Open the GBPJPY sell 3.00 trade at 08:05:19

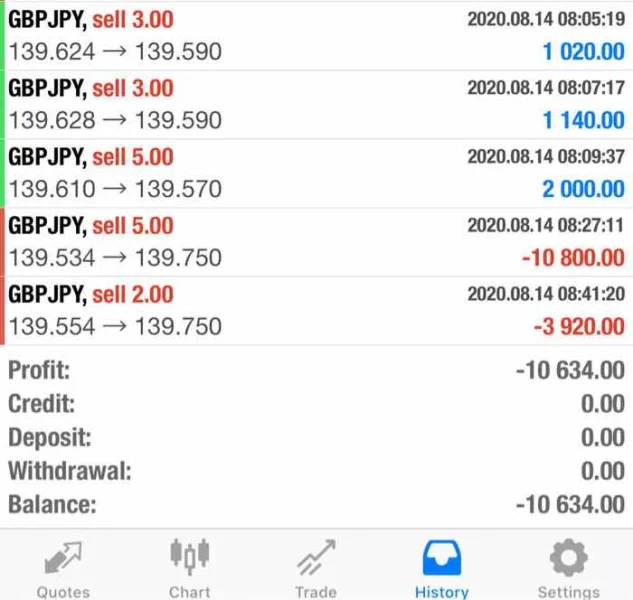click(x=316, y=35)
